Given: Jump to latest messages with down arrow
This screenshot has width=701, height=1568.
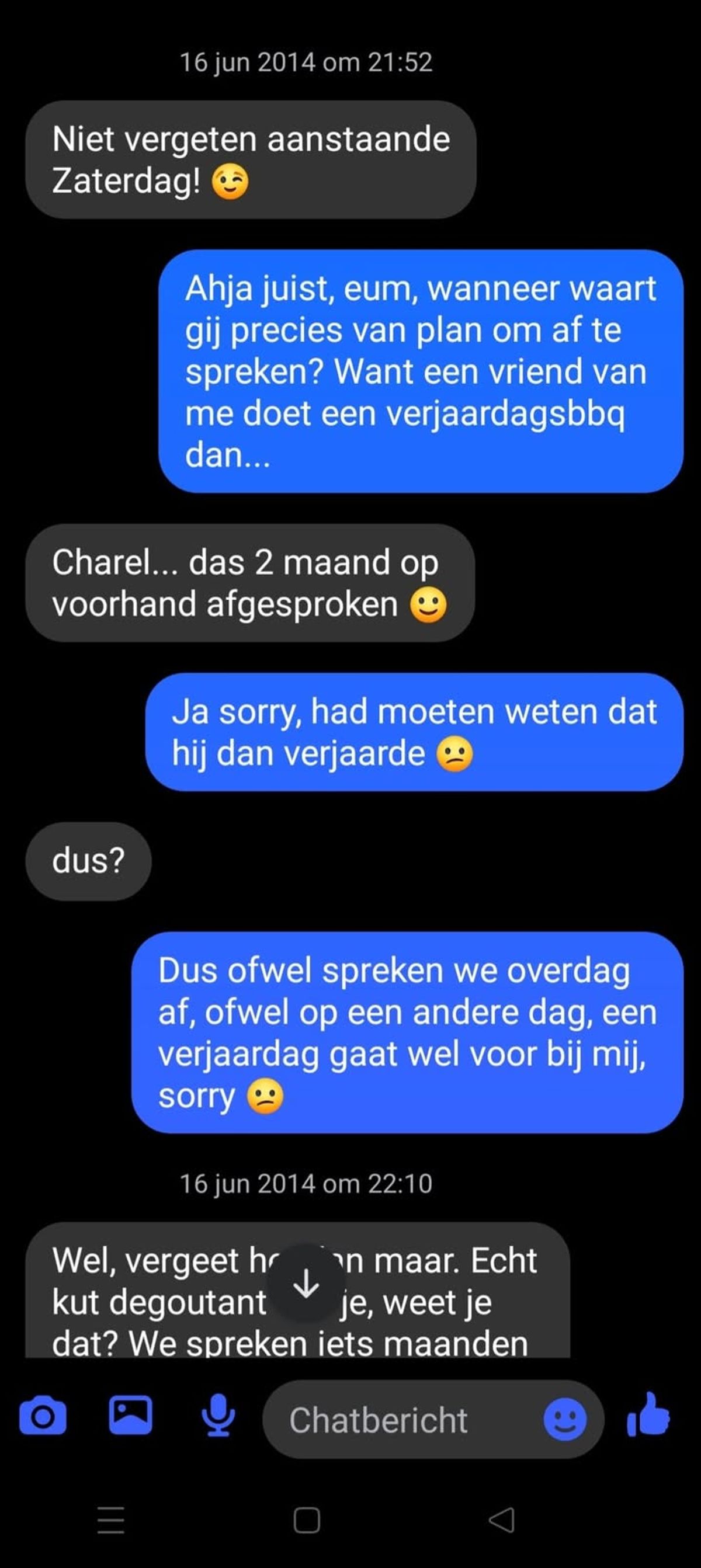Looking at the screenshot, I should (306, 1284).
